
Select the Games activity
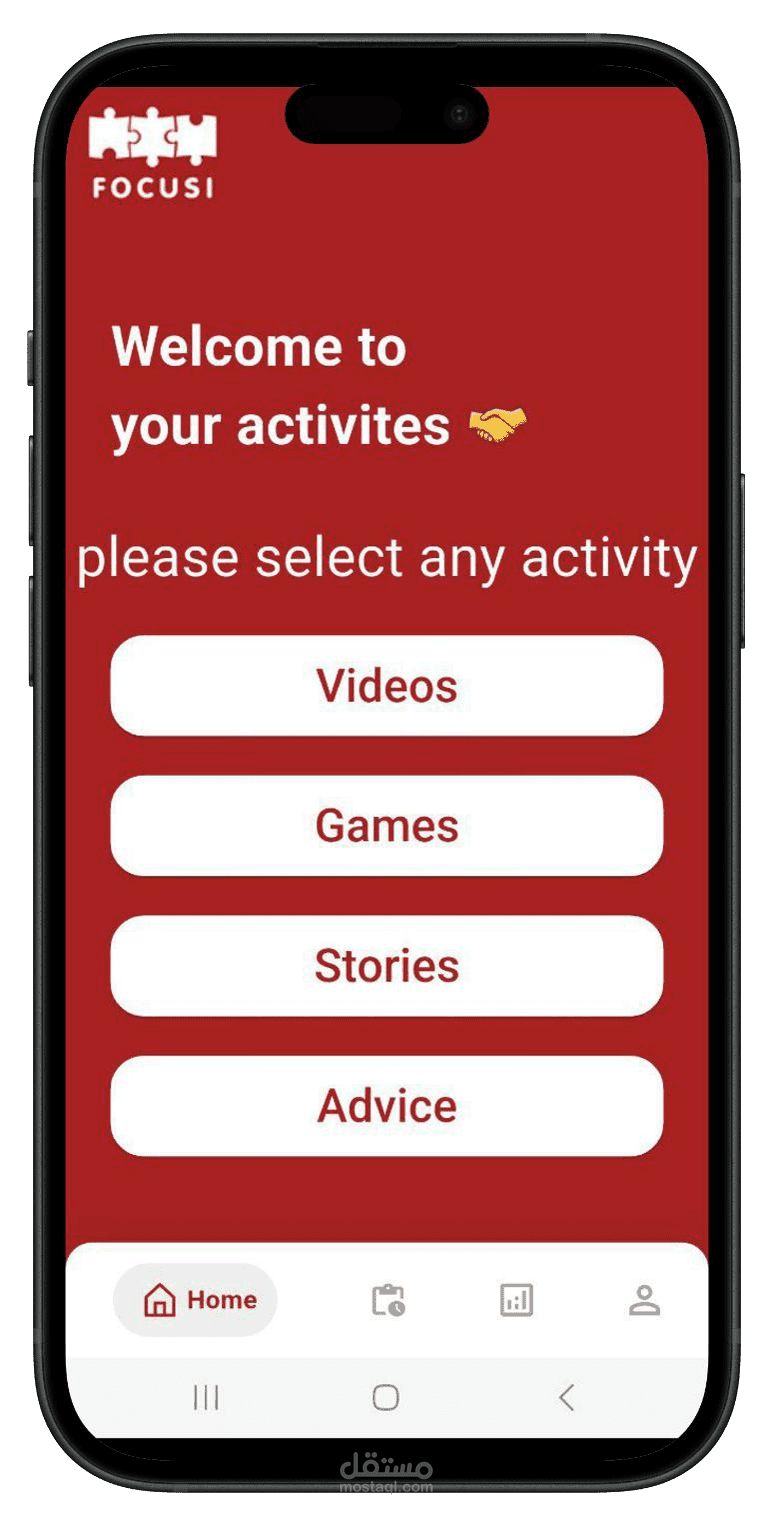click(x=386, y=826)
